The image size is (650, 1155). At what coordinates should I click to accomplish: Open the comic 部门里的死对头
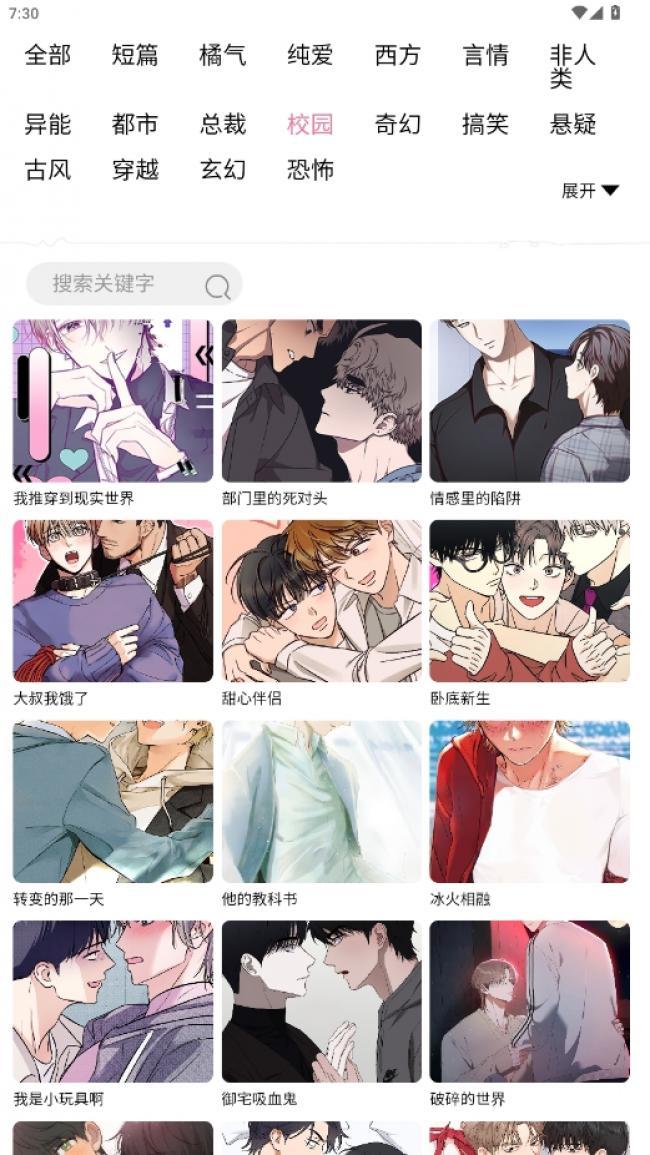point(321,401)
